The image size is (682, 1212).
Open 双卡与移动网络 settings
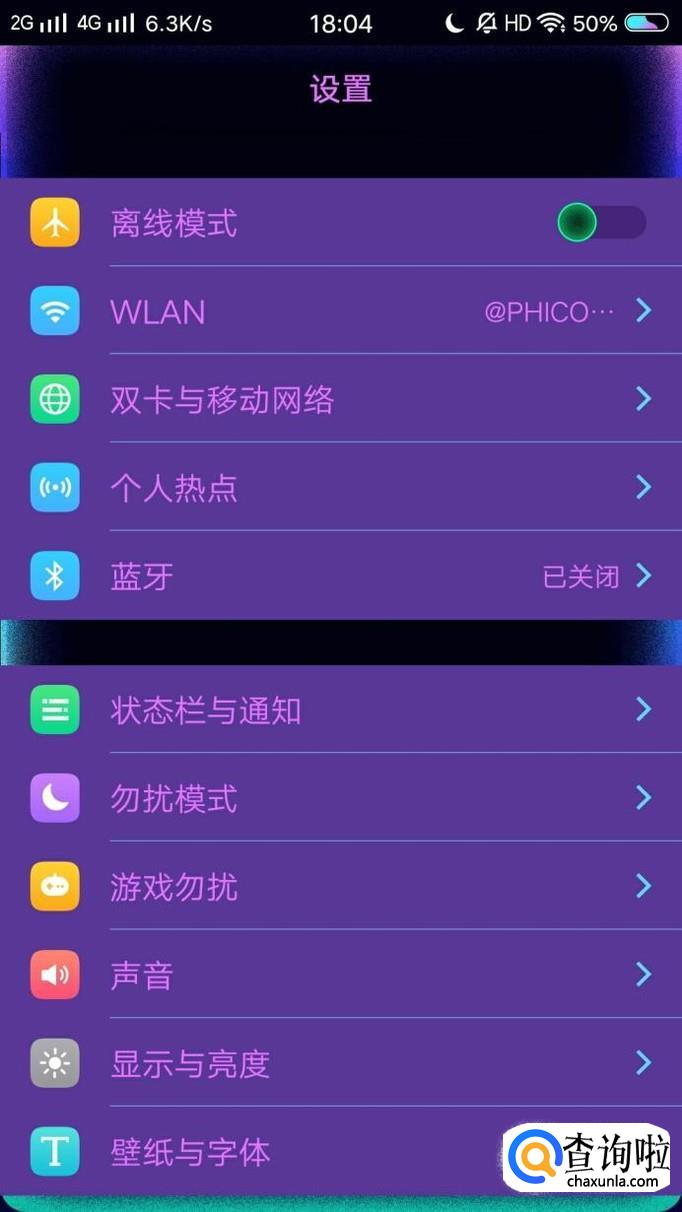point(340,400)
